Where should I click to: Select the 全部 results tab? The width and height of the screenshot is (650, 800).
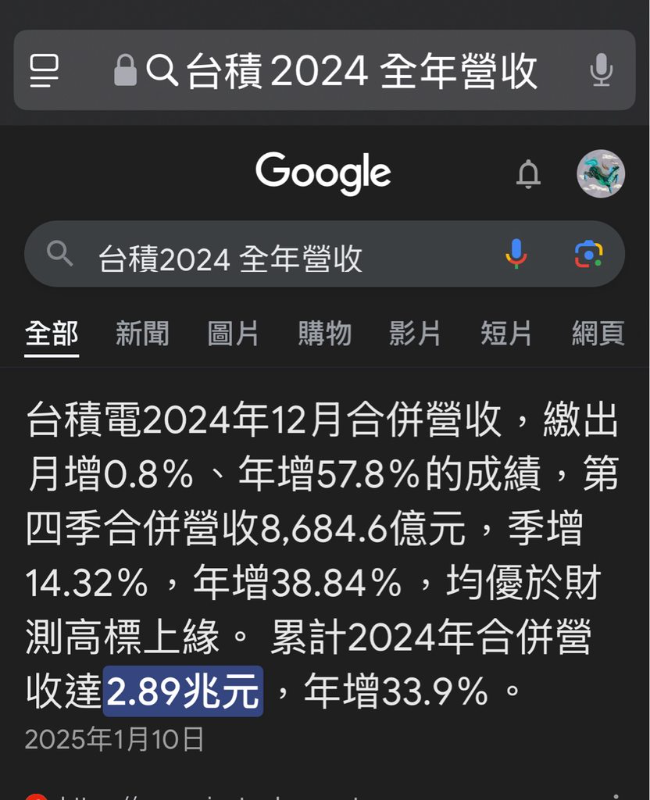[x=52, y=334]
